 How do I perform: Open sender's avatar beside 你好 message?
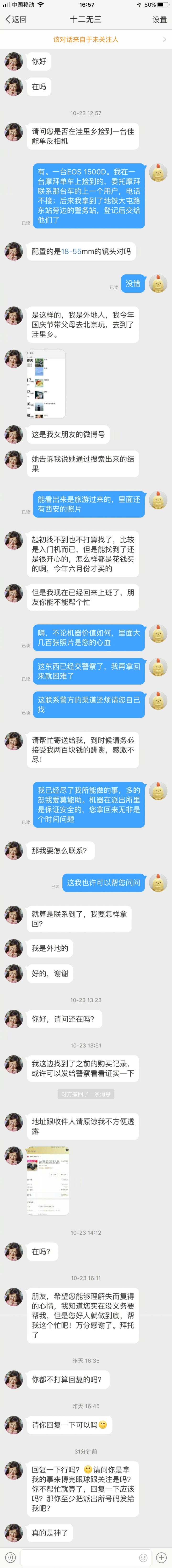(x=13, y=61)
